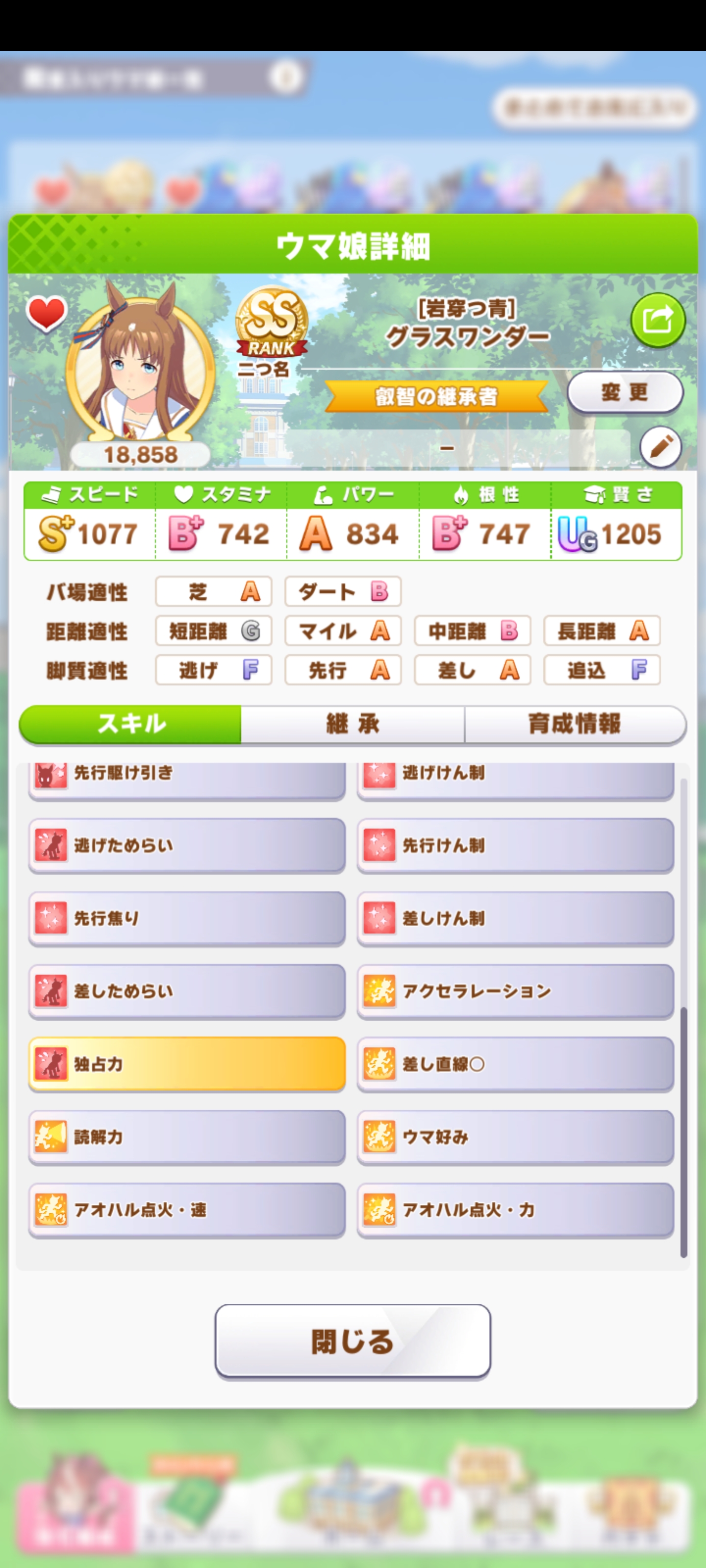Switch to the 継承 tab

352,724
